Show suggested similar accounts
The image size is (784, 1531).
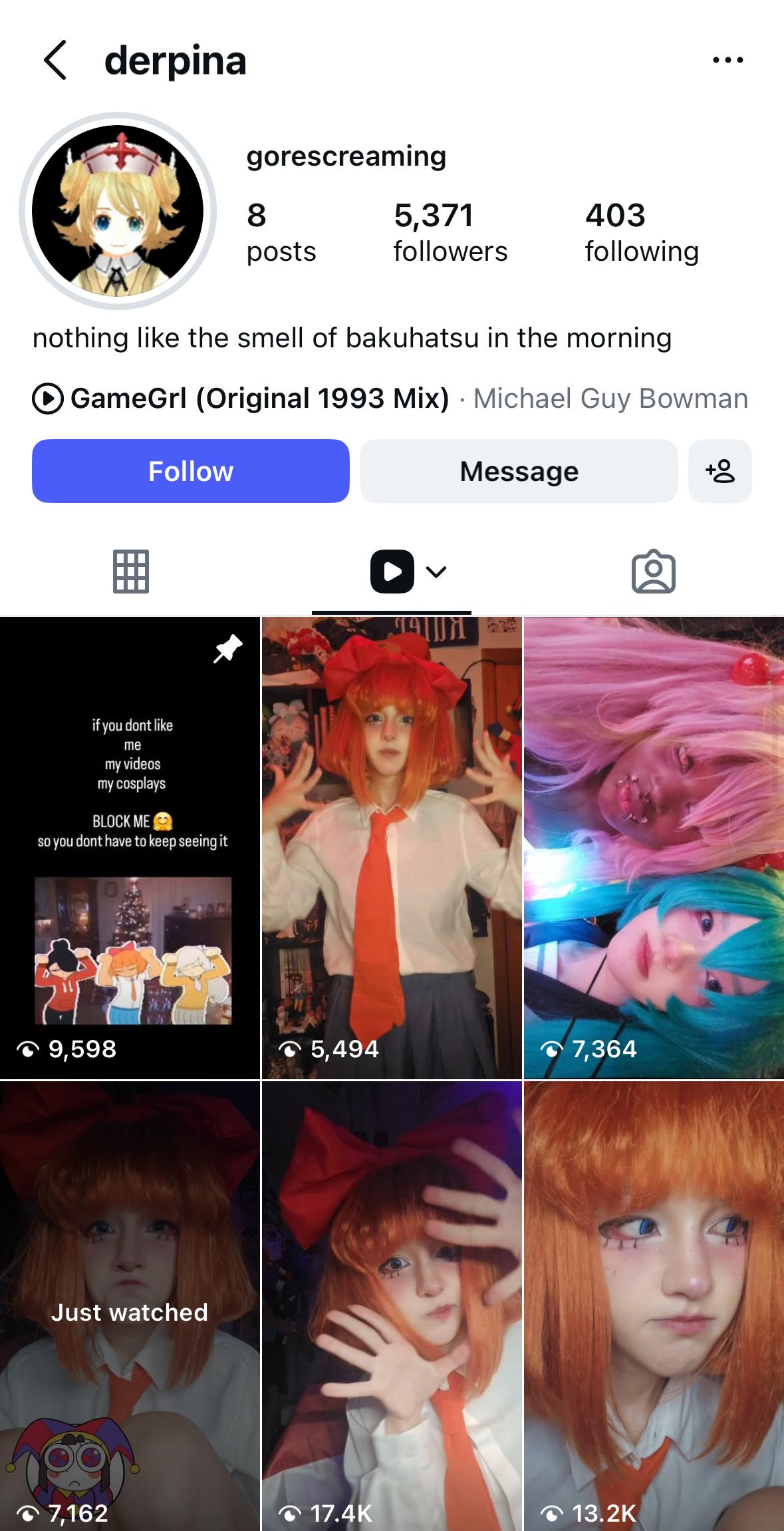click(x=720, y=471)
